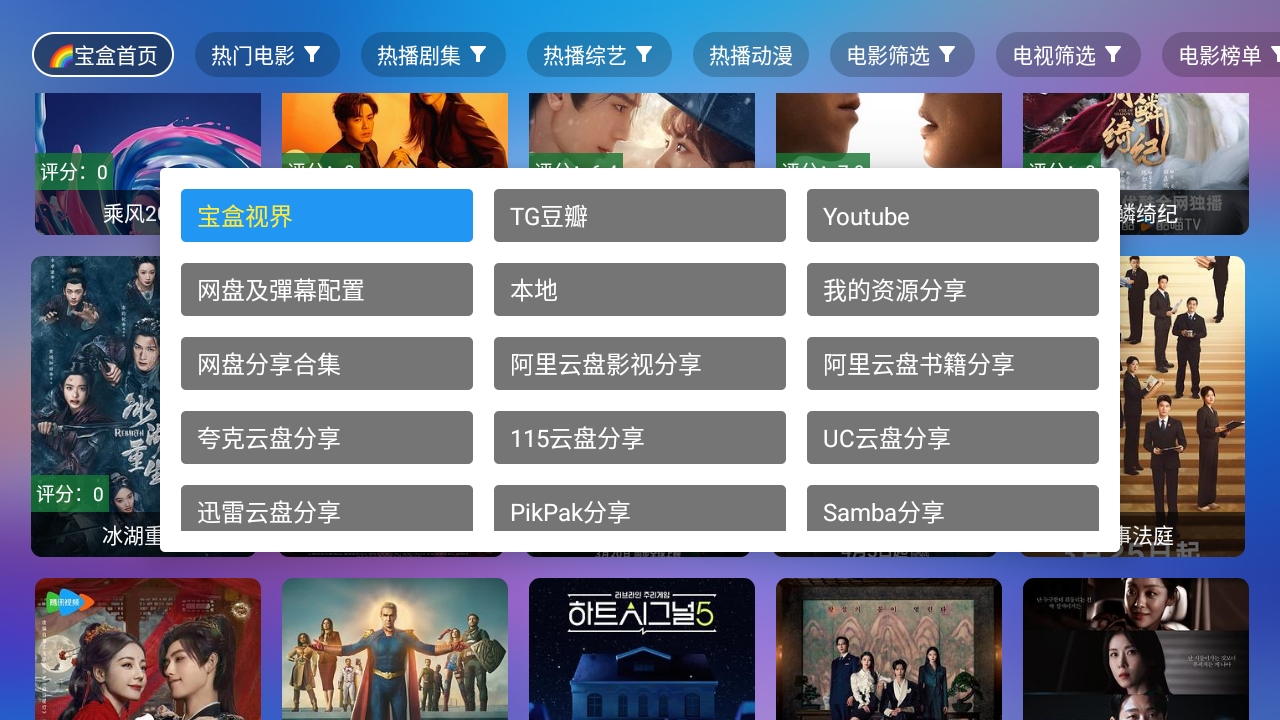Open PikPak分享 source
Screen dimensions: 1280x720
[x=639, y=509]
